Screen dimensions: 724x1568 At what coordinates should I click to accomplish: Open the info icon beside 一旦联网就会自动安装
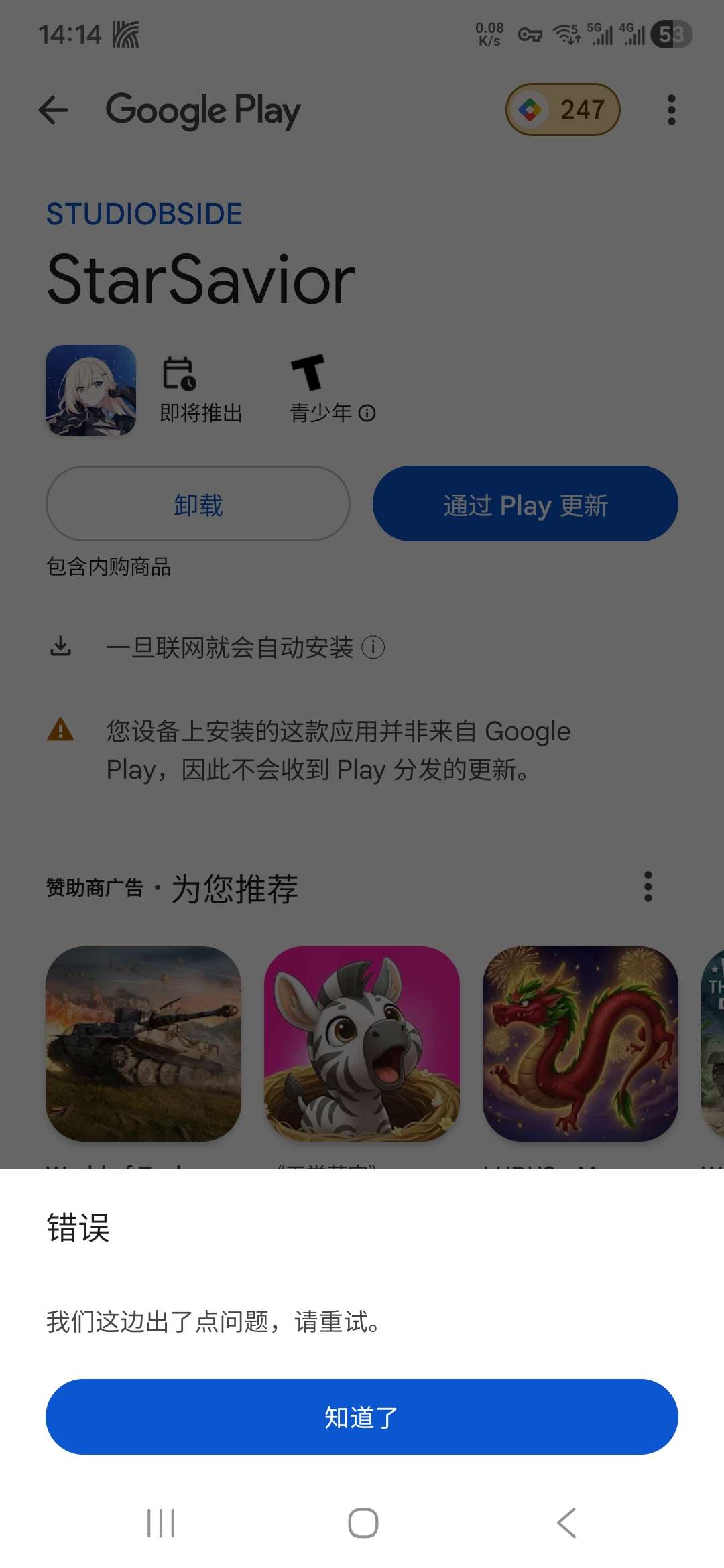pyautogui.click(x=373, y=647)
